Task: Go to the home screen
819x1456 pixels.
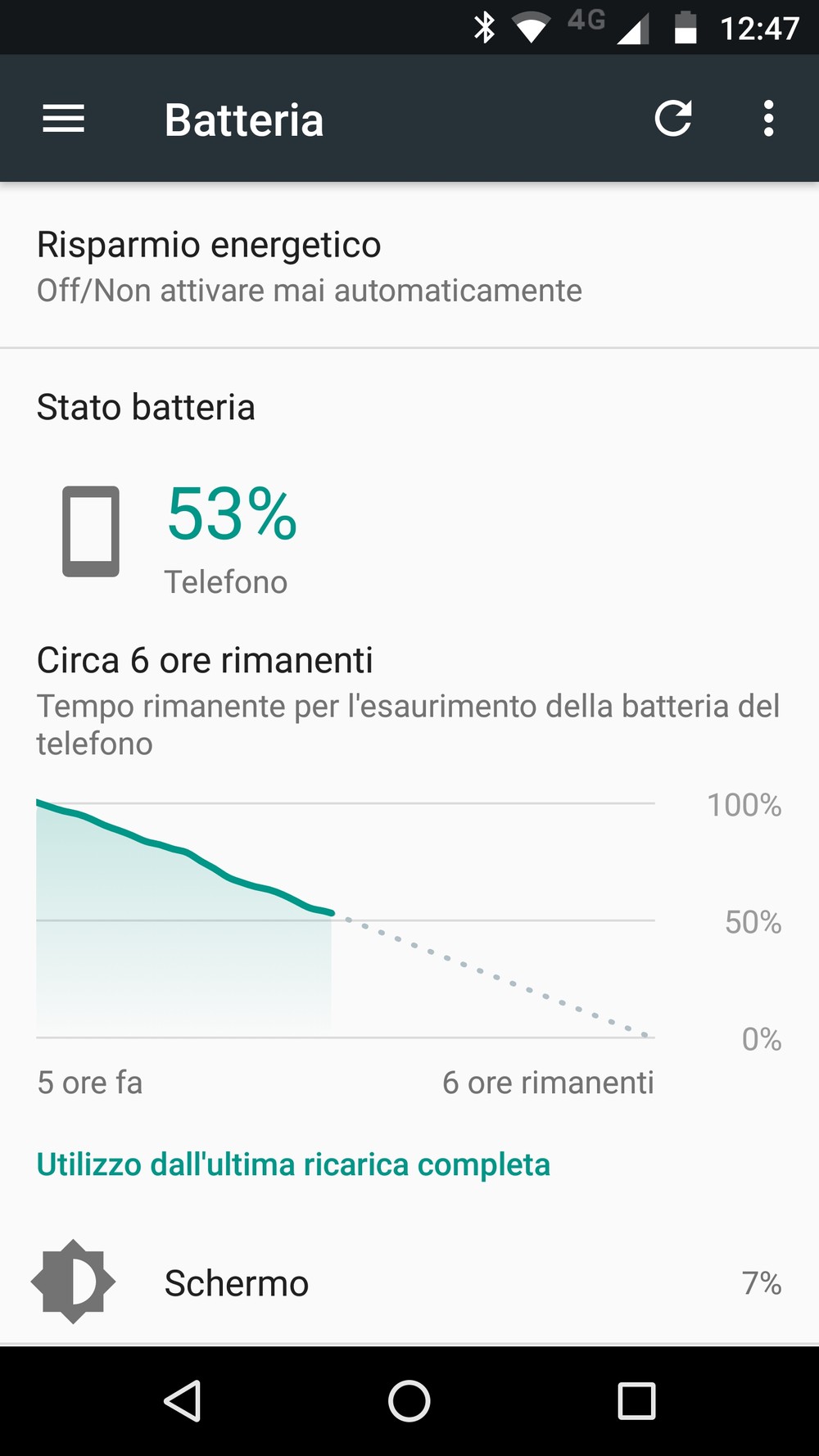Action: pyautogui.click(x=409, y=1401)
